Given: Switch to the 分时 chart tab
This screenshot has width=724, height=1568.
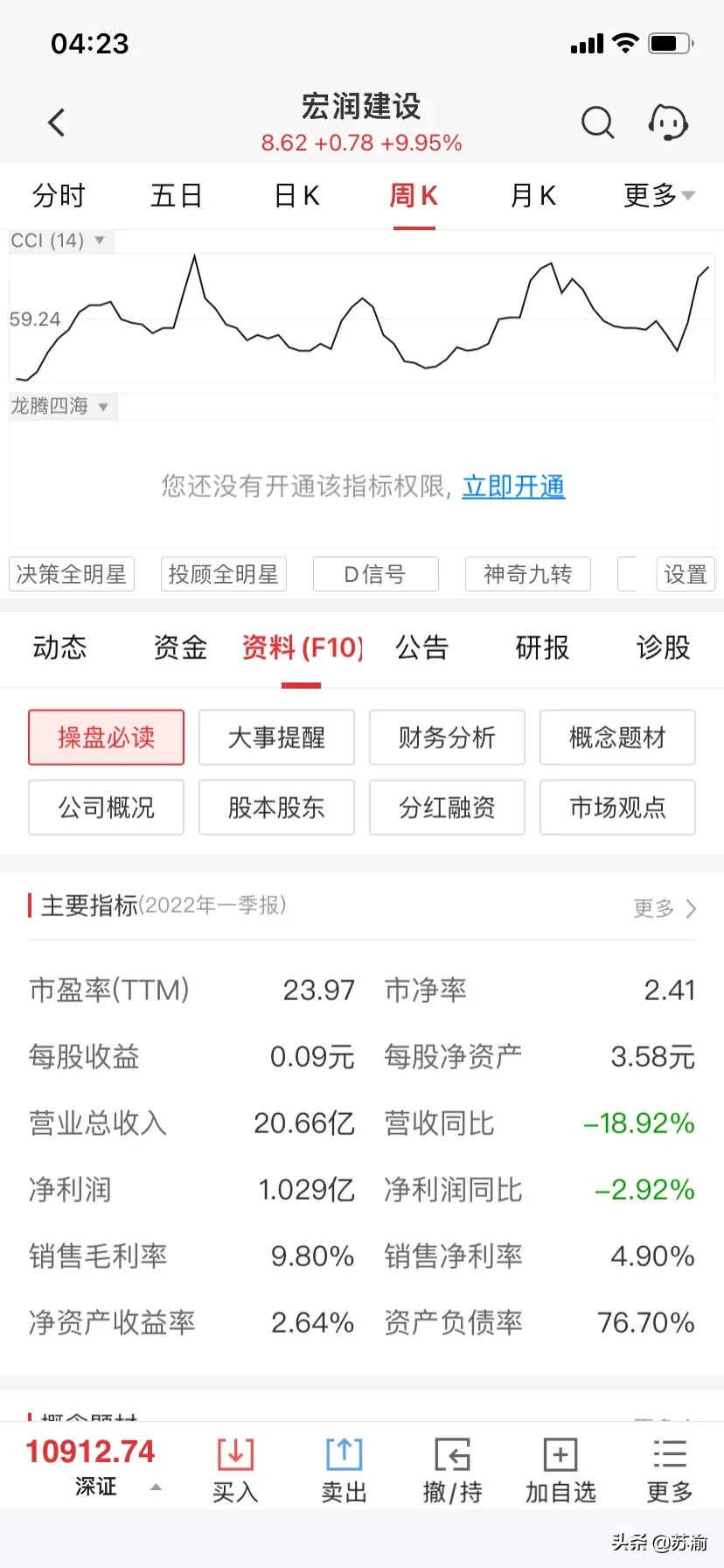Looking at the screenshot, I should tap(59, 196).
